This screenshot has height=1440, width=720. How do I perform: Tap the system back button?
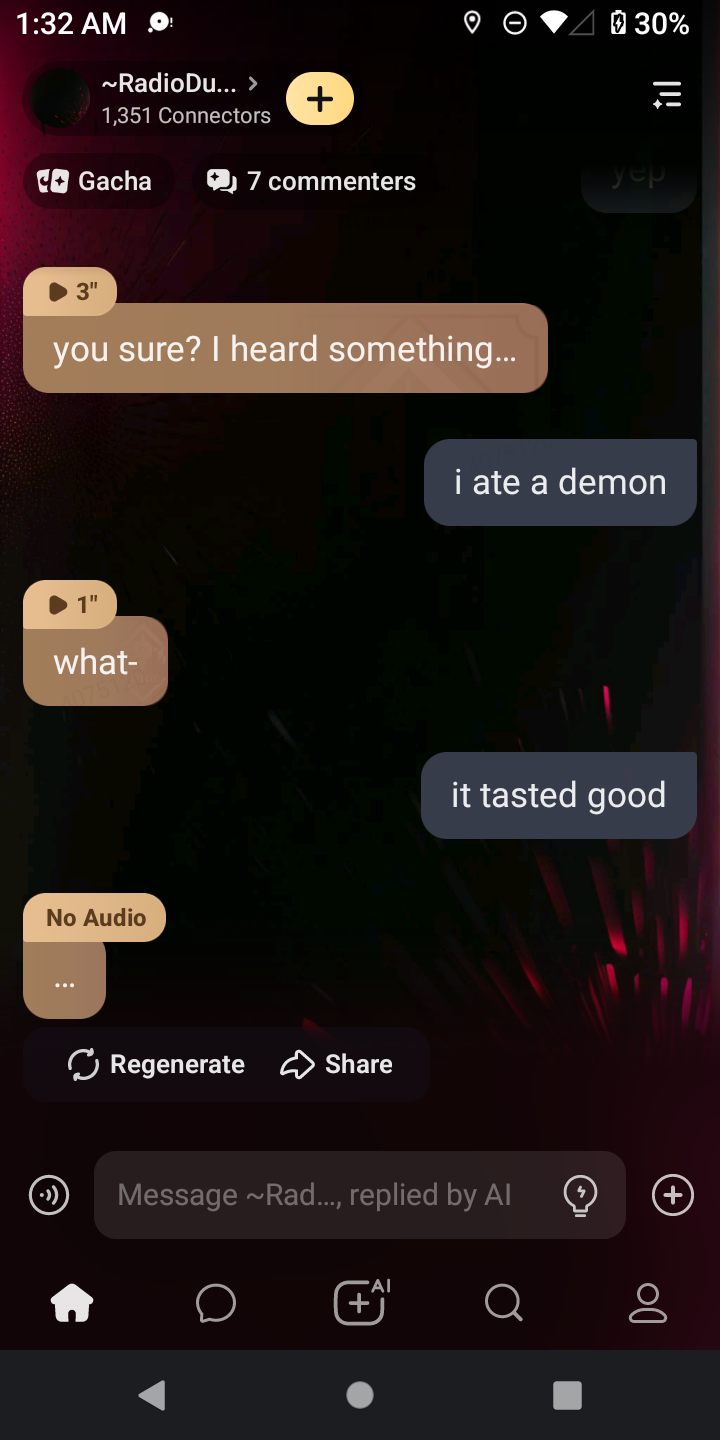pos(152,1395)
